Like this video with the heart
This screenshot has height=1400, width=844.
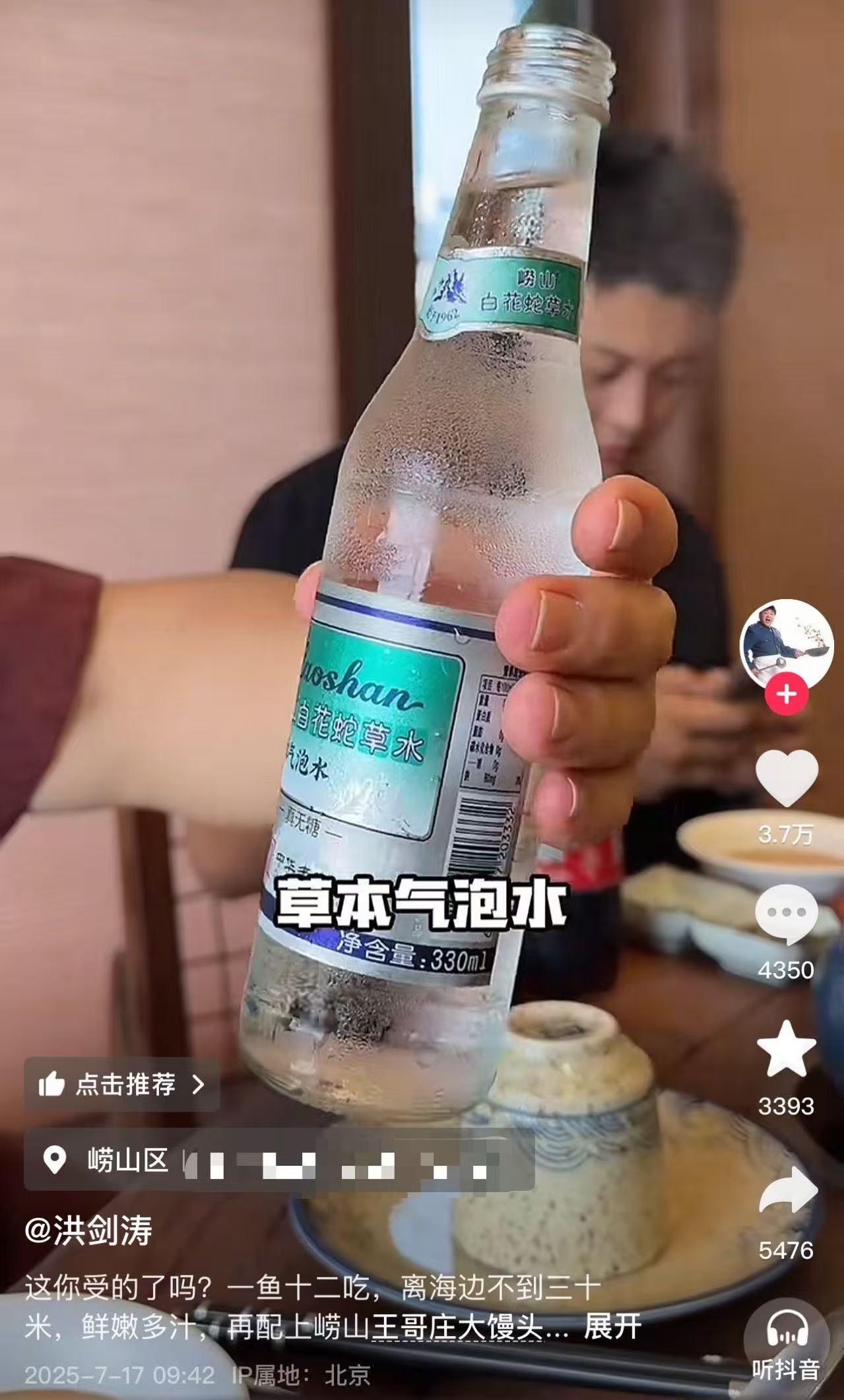[786, 778]
